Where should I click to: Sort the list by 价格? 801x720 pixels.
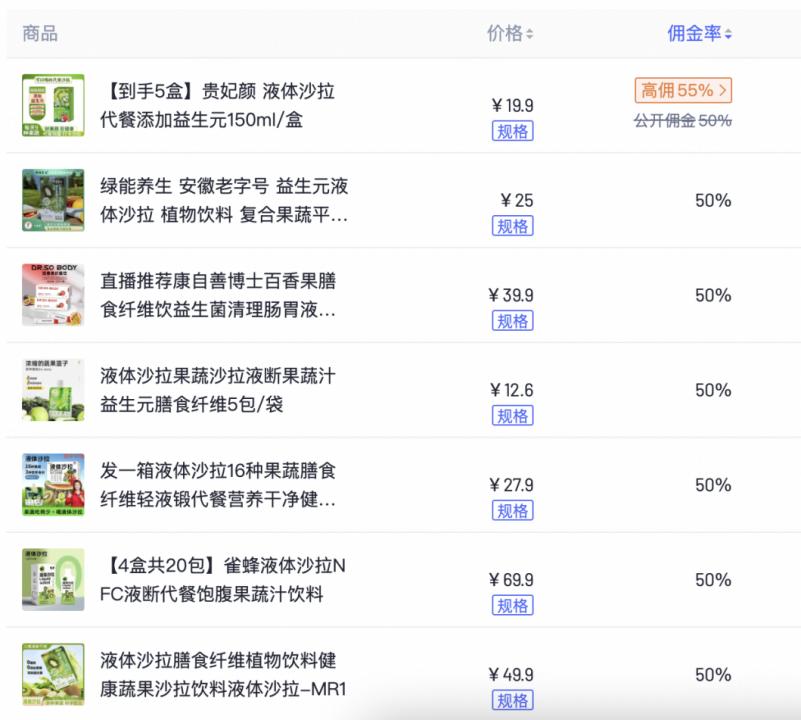[x=510, y=34]
